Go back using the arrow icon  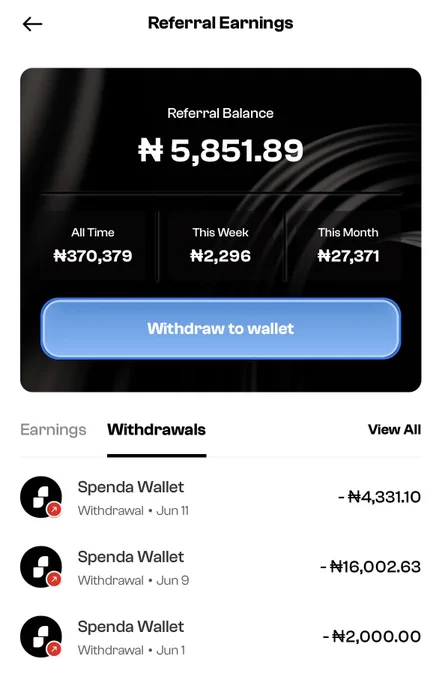pos(33,24)
